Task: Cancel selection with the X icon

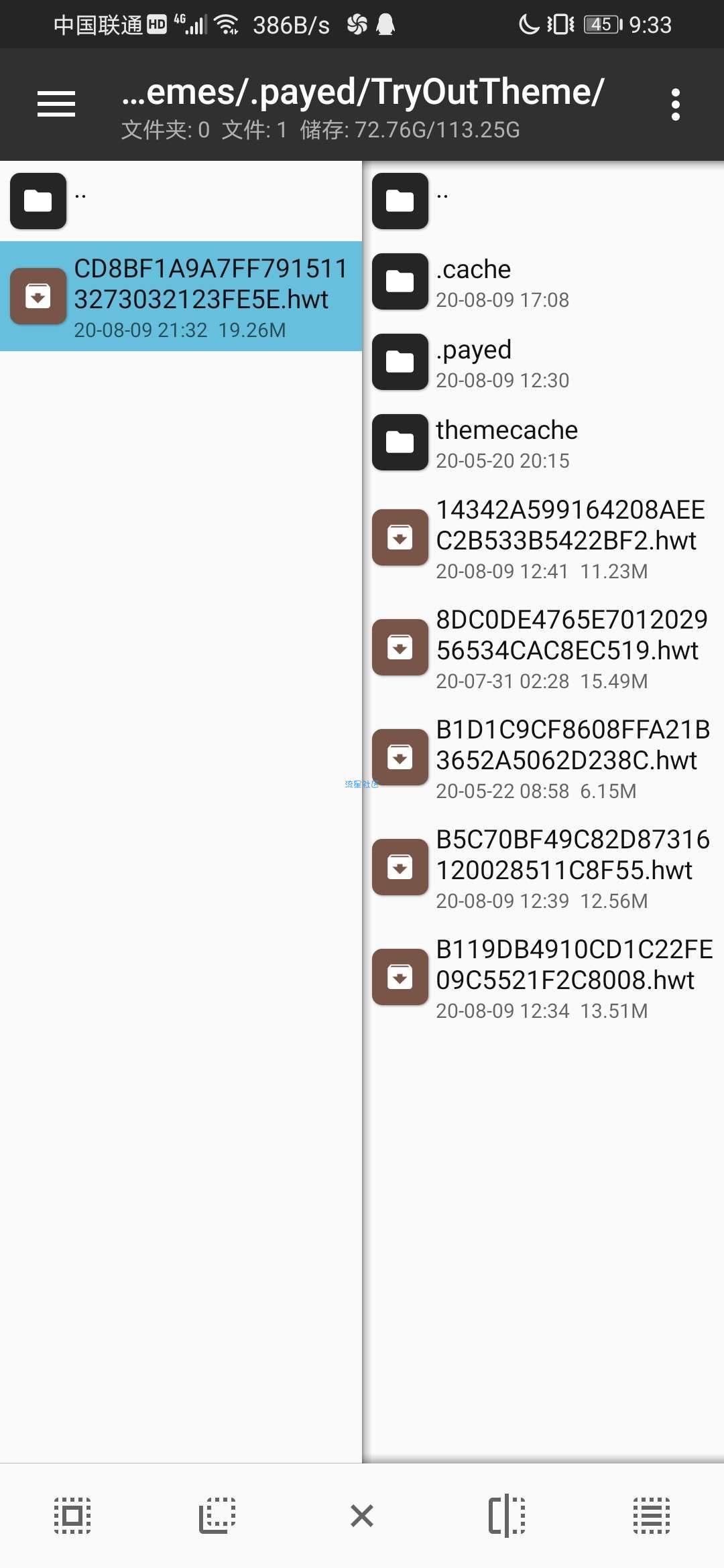Action: 362,1515
